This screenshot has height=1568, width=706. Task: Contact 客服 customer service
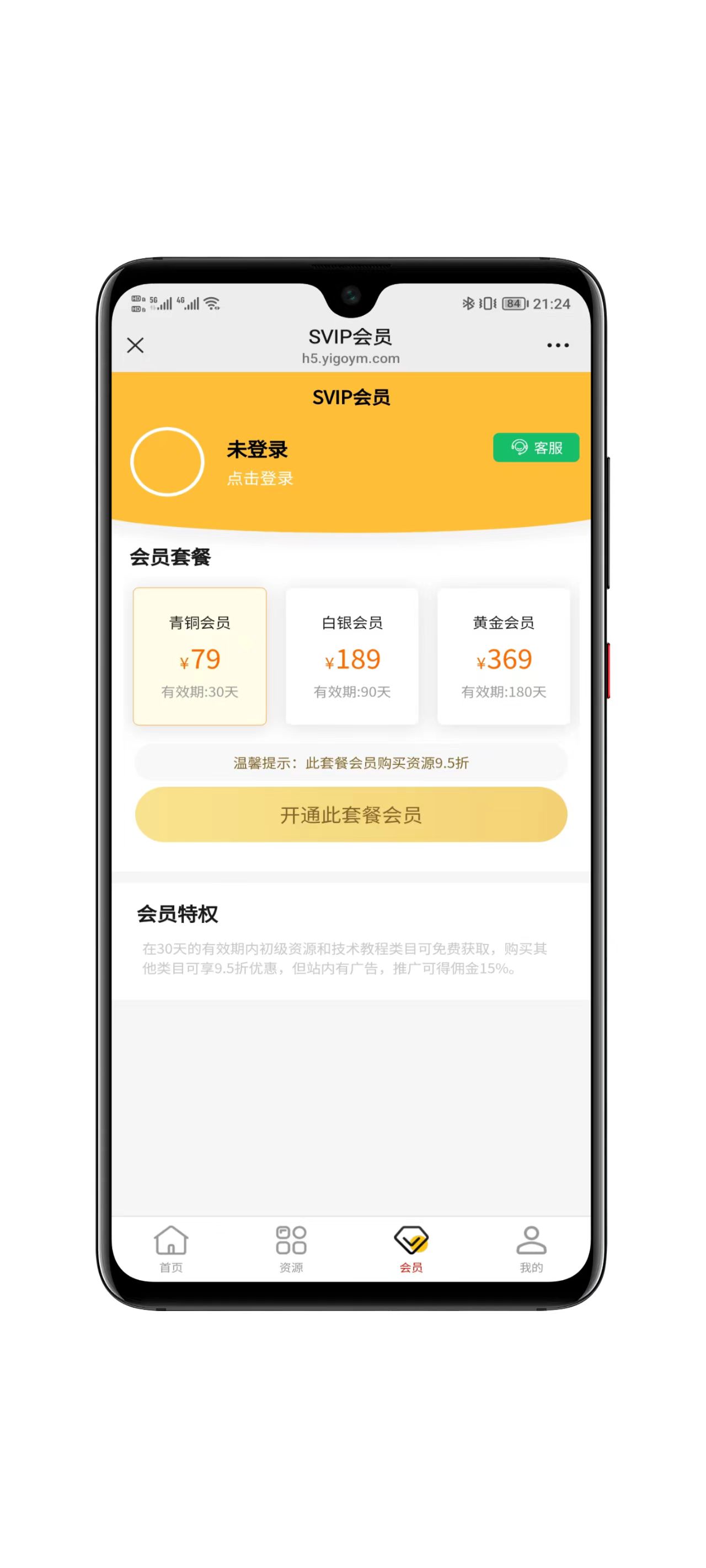(x=536, y=447)
